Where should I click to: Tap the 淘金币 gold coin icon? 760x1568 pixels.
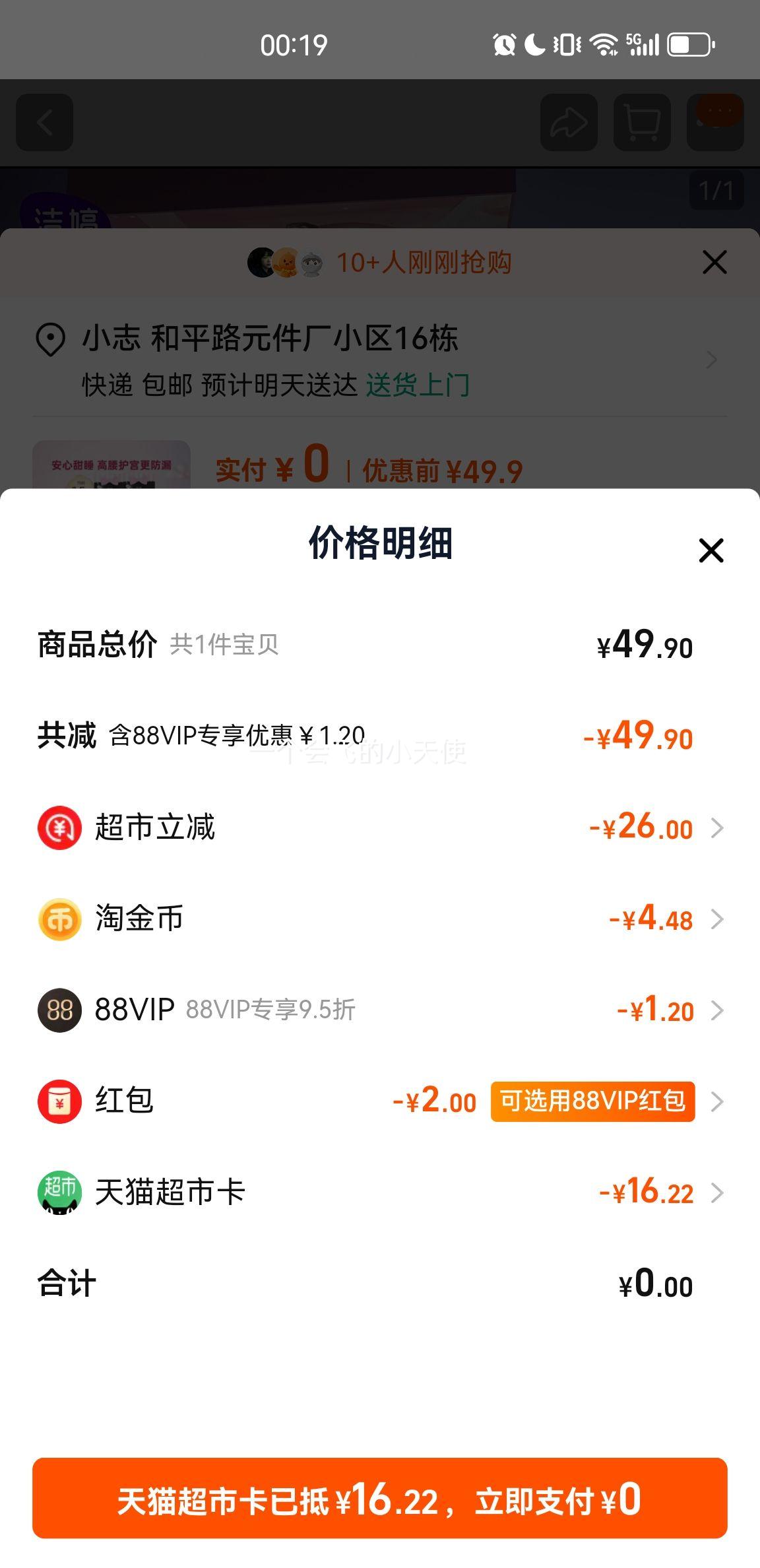click(x=59, y=919)
